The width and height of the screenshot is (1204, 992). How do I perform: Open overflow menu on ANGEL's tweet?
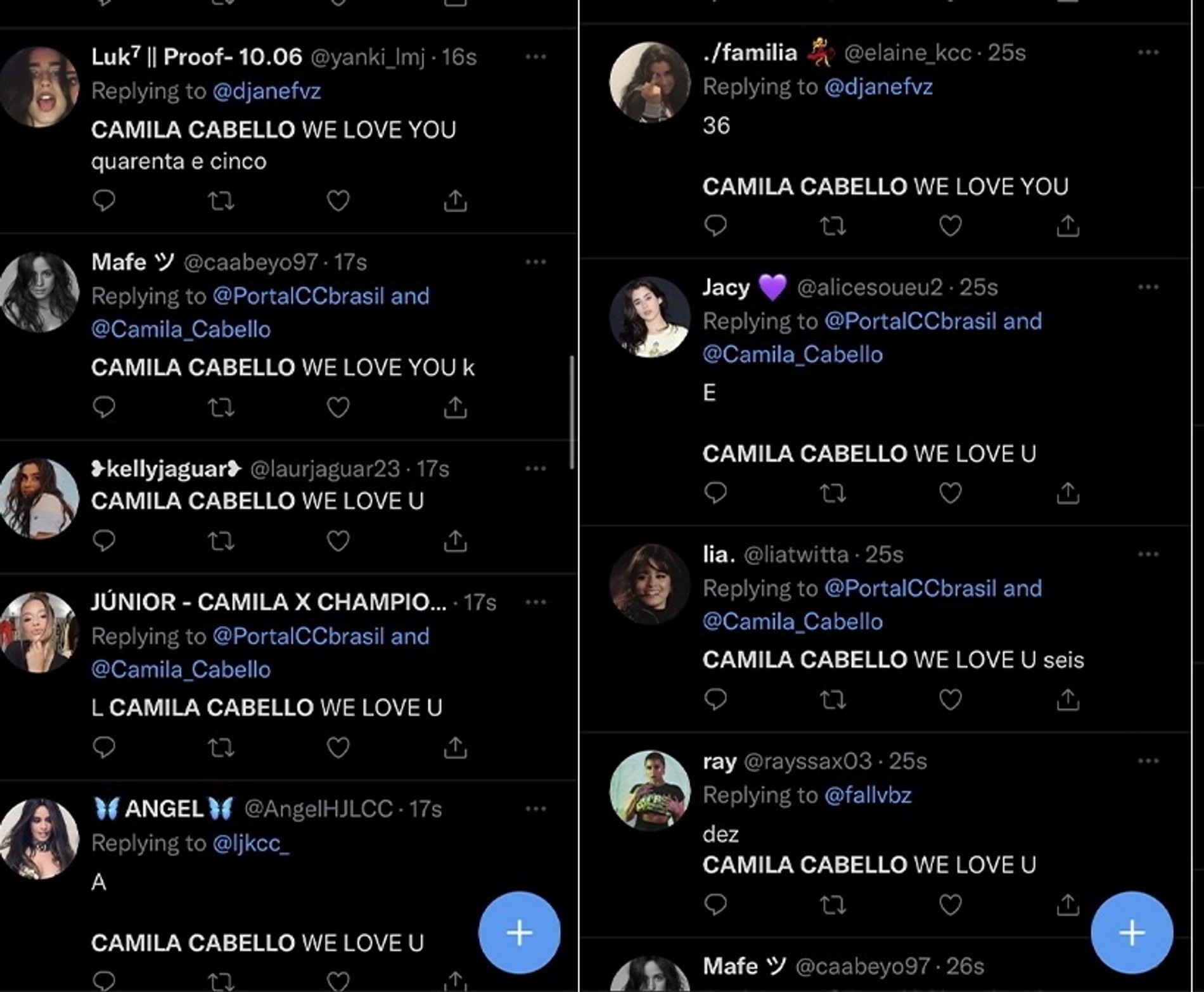[535, 809]
